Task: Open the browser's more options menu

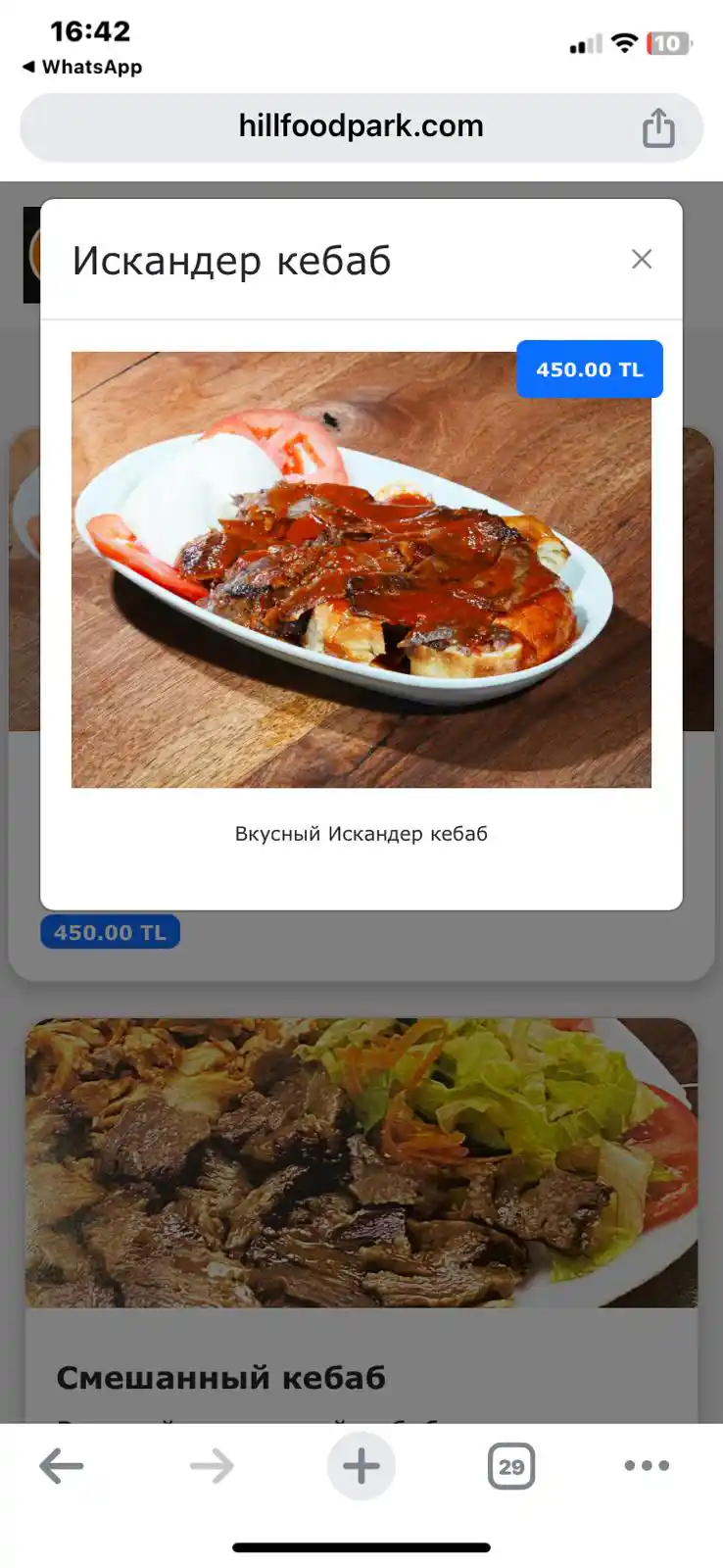Action: (x=647, y=1466)
